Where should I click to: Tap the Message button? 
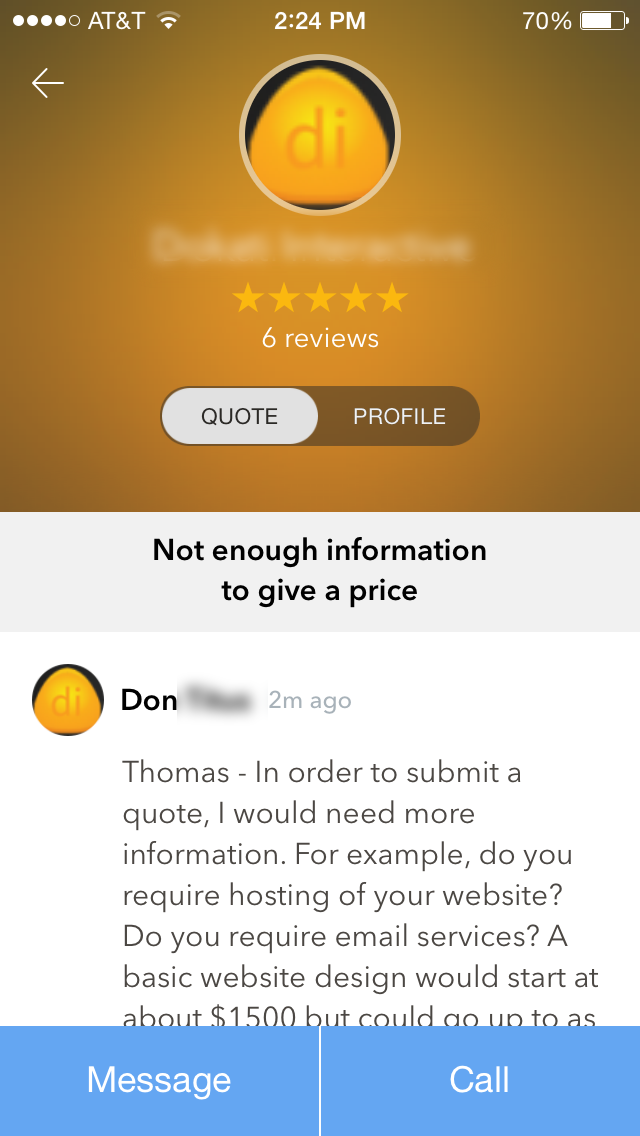click(159, 1080)
